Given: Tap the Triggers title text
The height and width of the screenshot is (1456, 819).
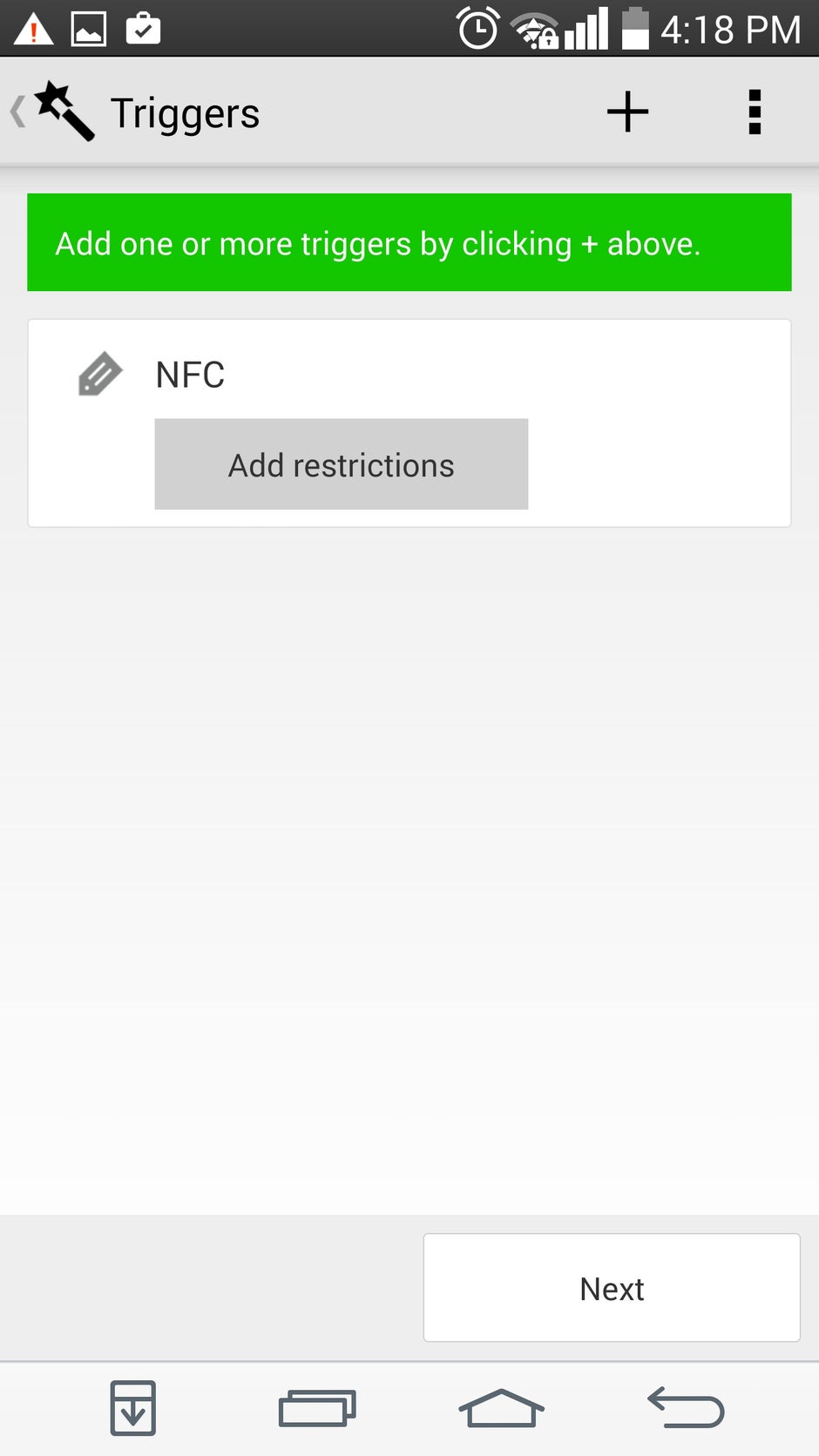Looking at the screenshot, I should pyautogui.click(x=184, y=112).
